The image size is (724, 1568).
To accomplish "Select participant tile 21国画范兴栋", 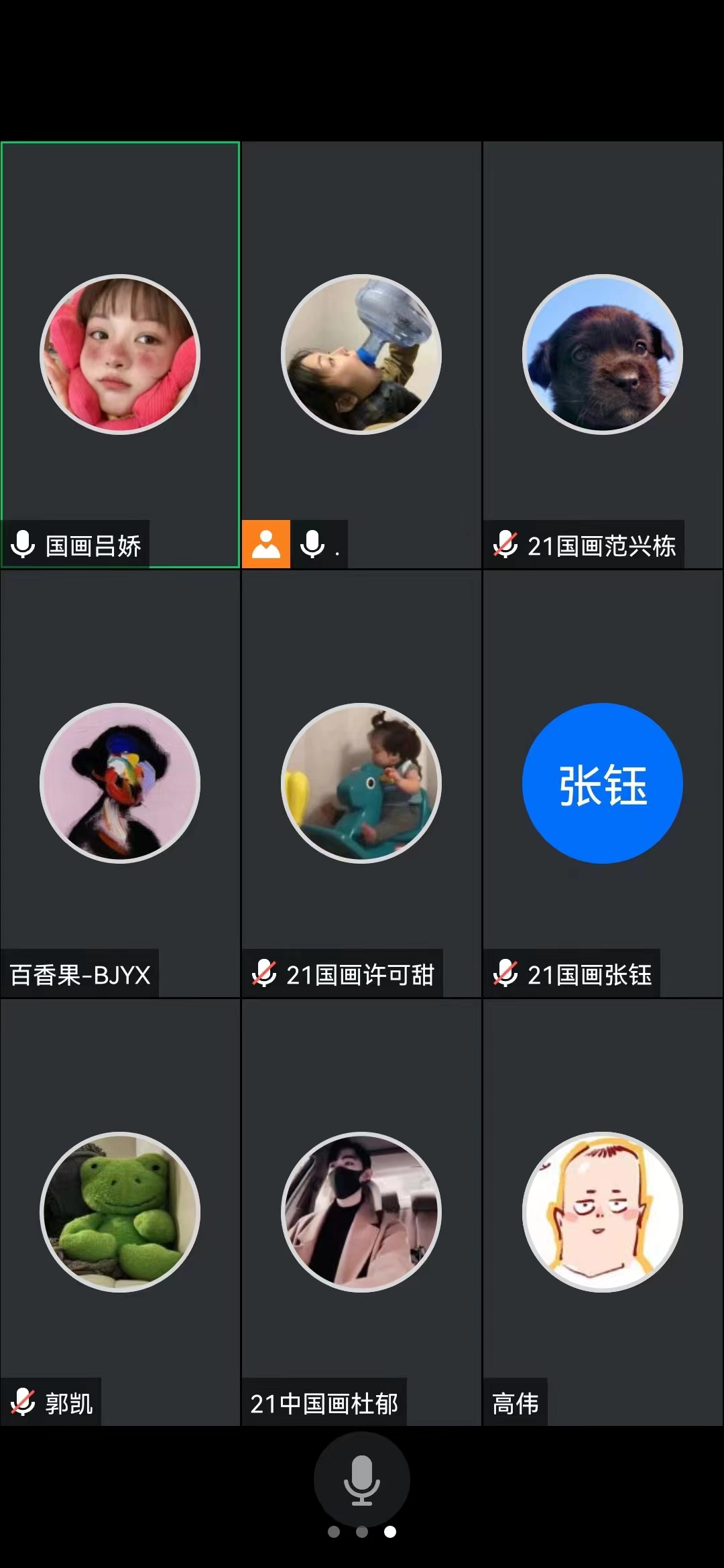I will point(603,354).
